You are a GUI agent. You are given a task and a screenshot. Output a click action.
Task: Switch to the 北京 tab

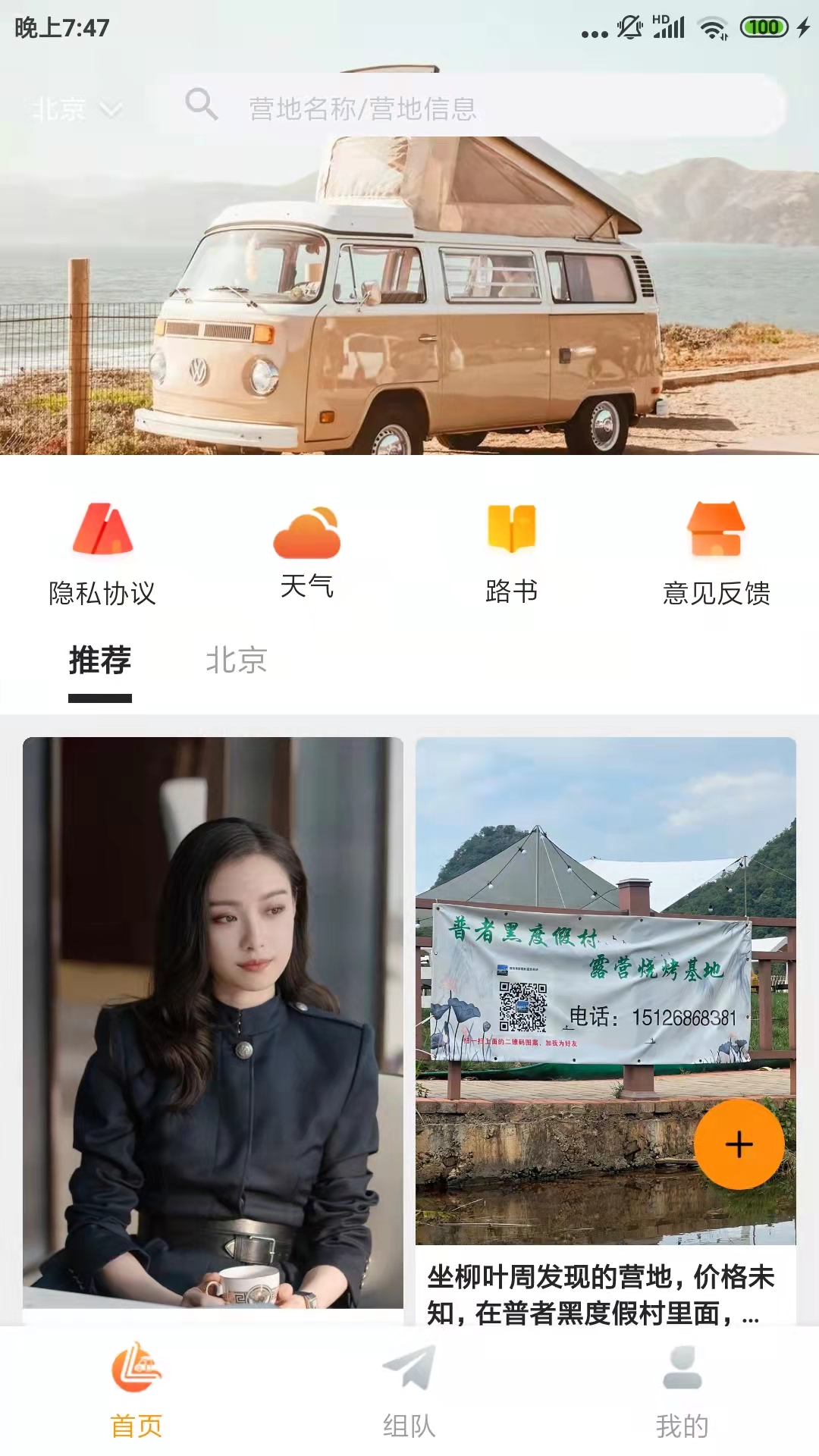[x=237, y=661]
